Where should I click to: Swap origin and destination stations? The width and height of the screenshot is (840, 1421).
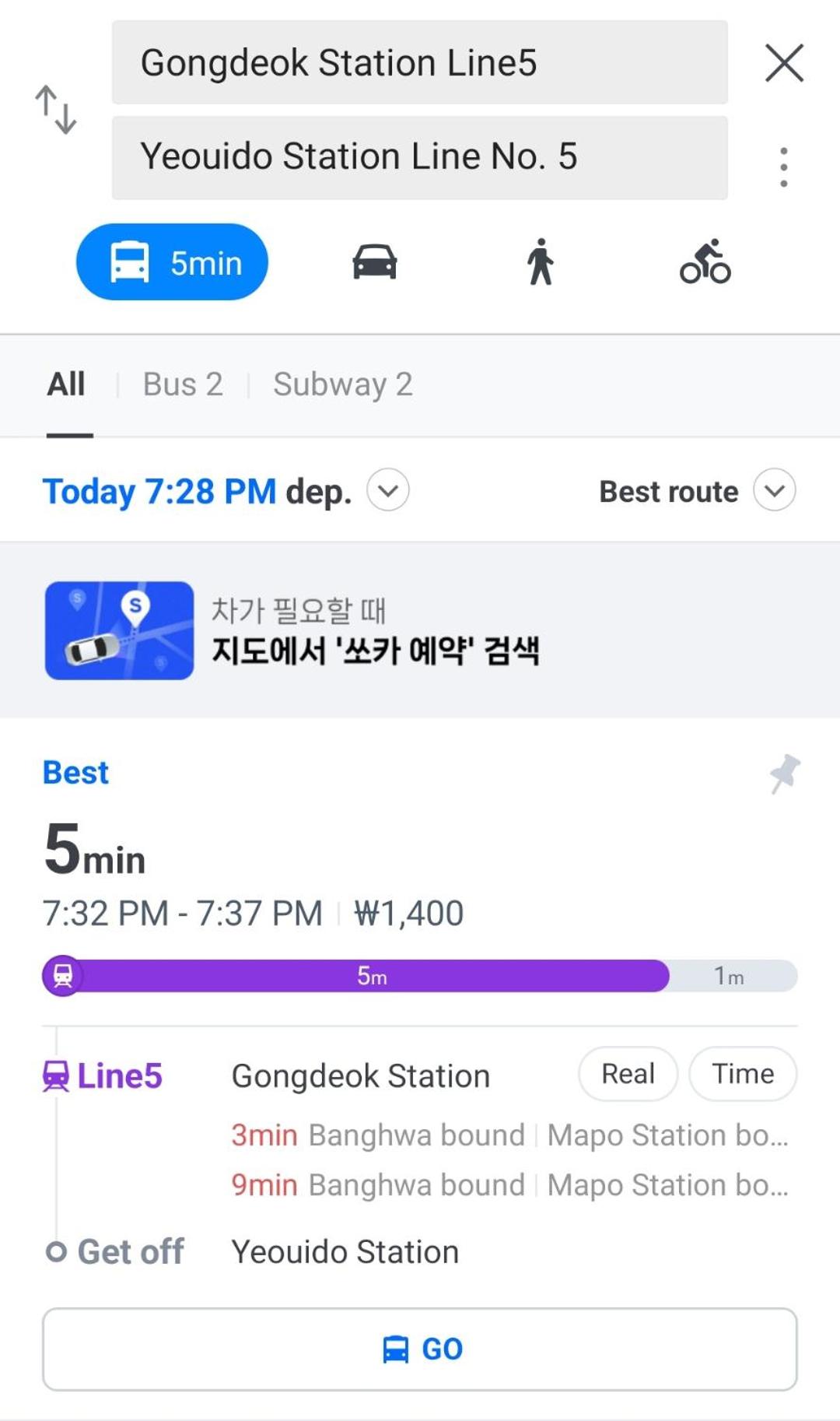point(56,110)
